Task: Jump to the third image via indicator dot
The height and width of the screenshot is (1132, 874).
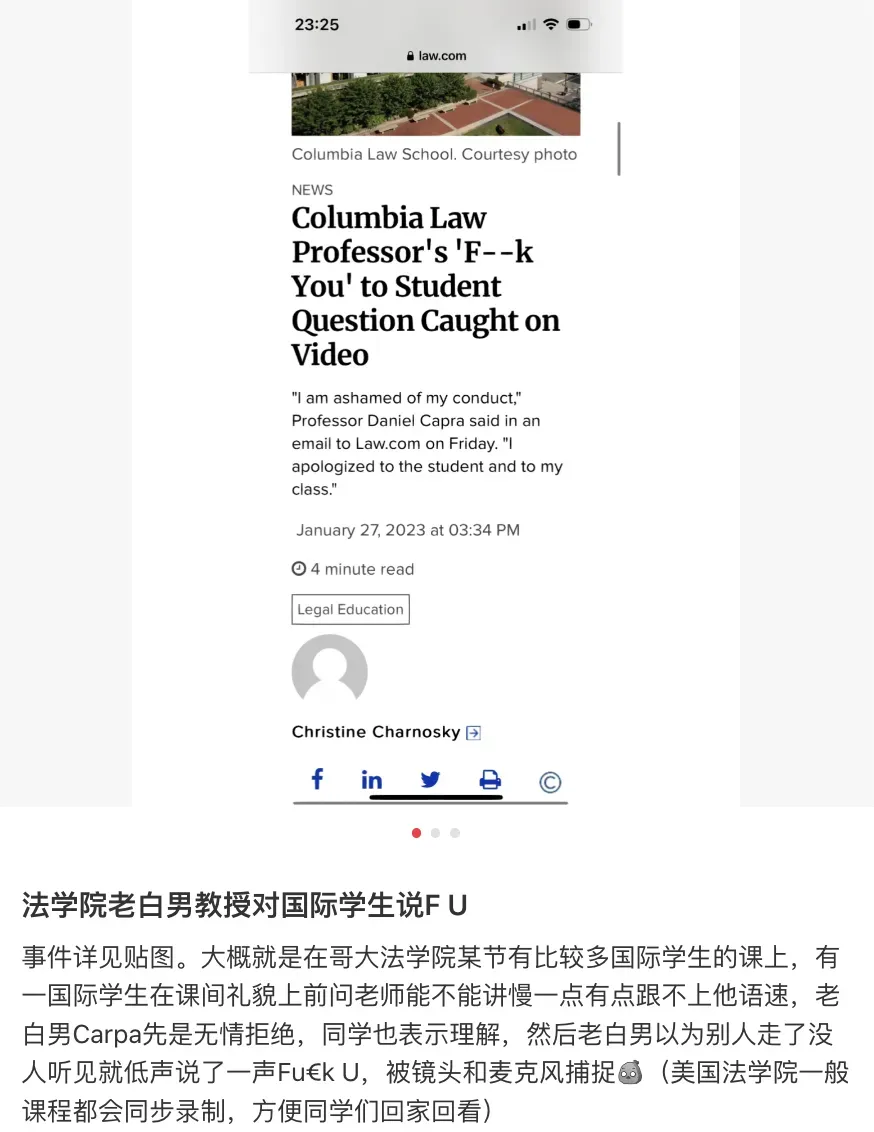Action: pyautogui.click(x=455, y=833)
